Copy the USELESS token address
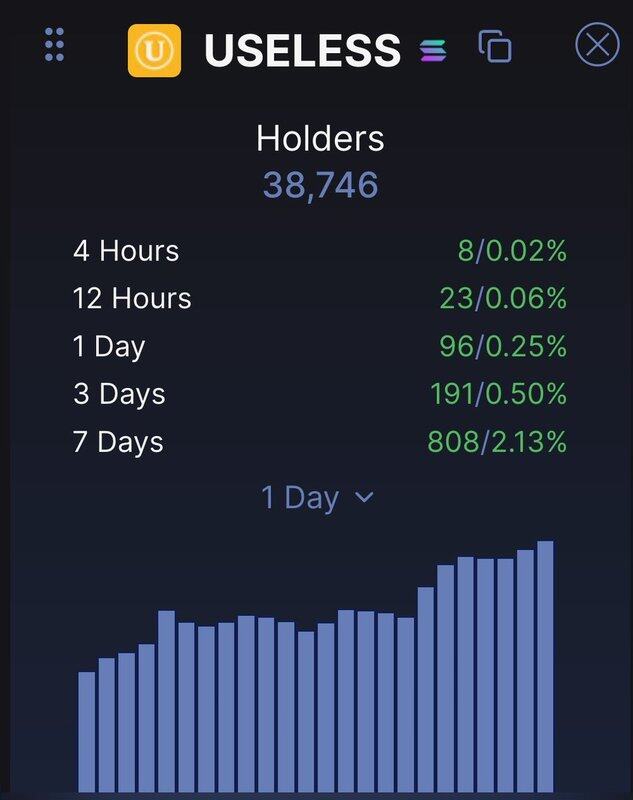Image resolution: width=633 pixels, height=800 pixels. coord(495,46)
